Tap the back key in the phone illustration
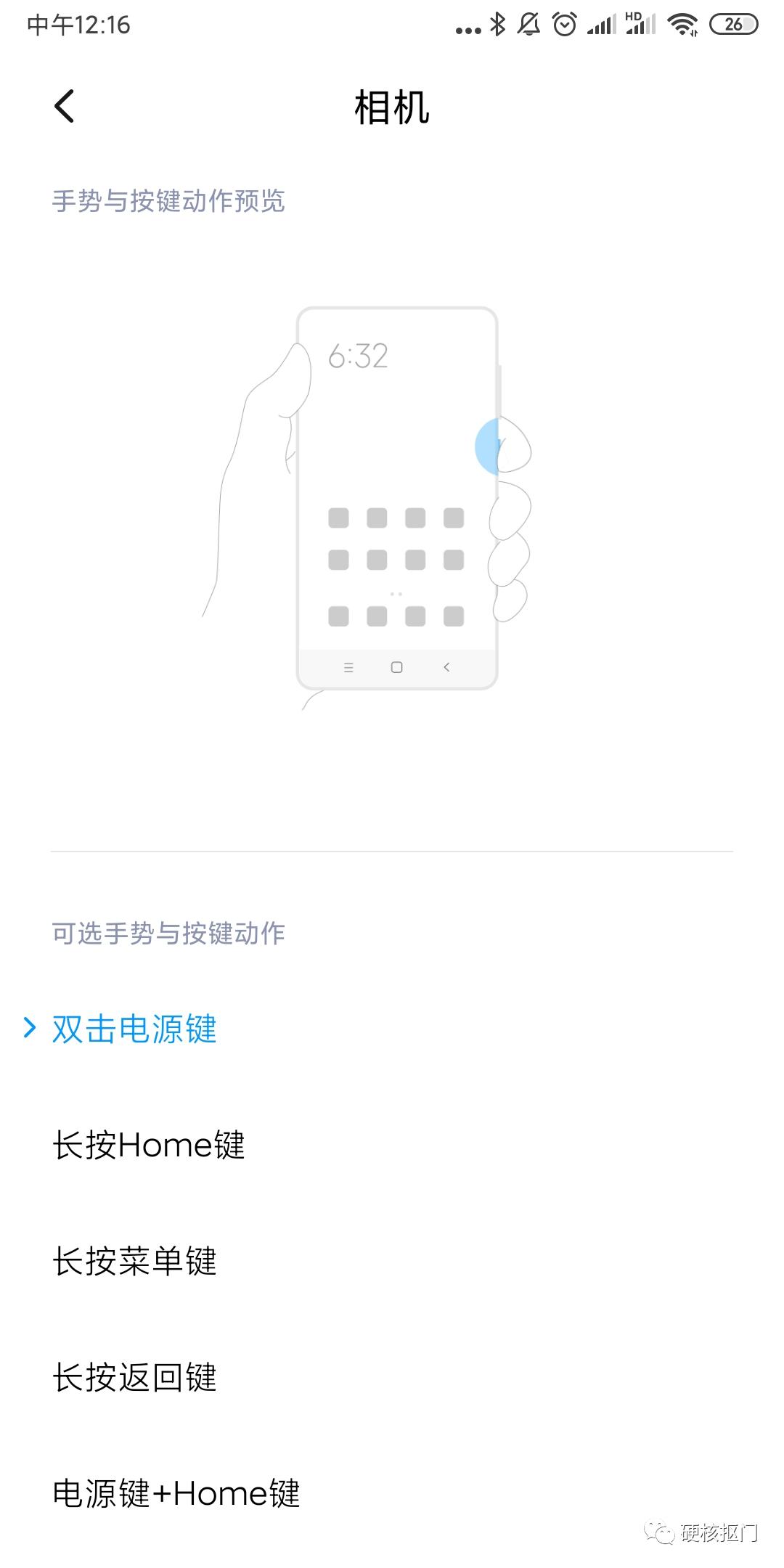The width and height of the screenshot is (784, 1568). tap(445, 667)
